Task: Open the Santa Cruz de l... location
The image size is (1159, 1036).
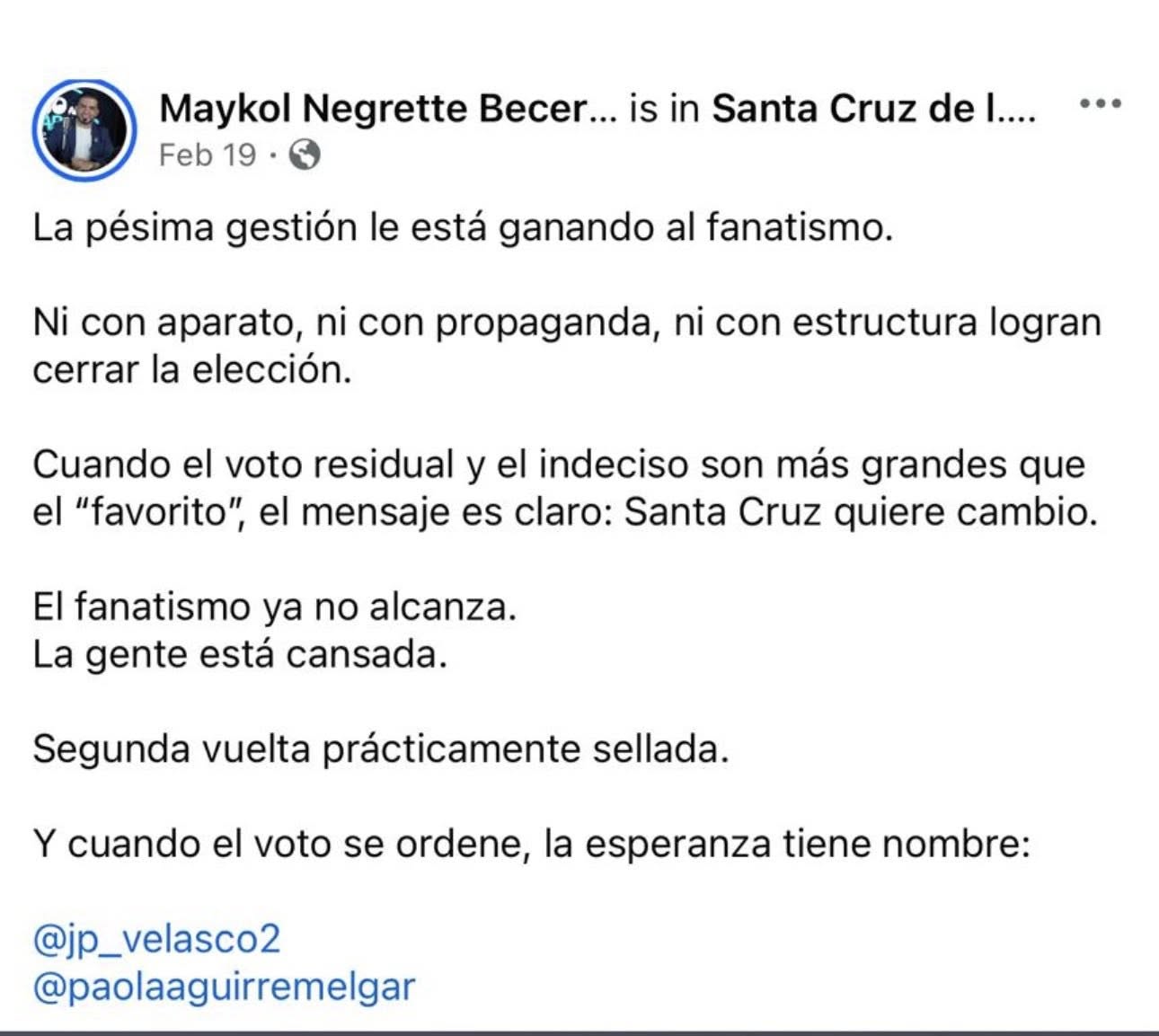Action: tap(873, 109)
